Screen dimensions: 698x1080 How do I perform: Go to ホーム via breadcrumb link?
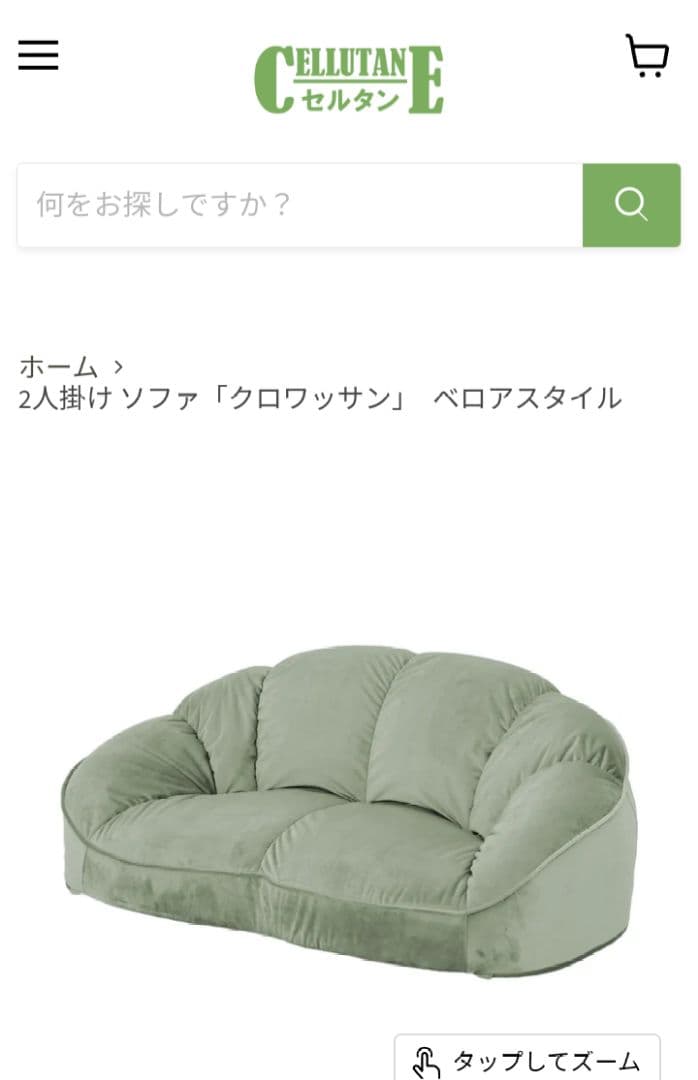[59, 366]
